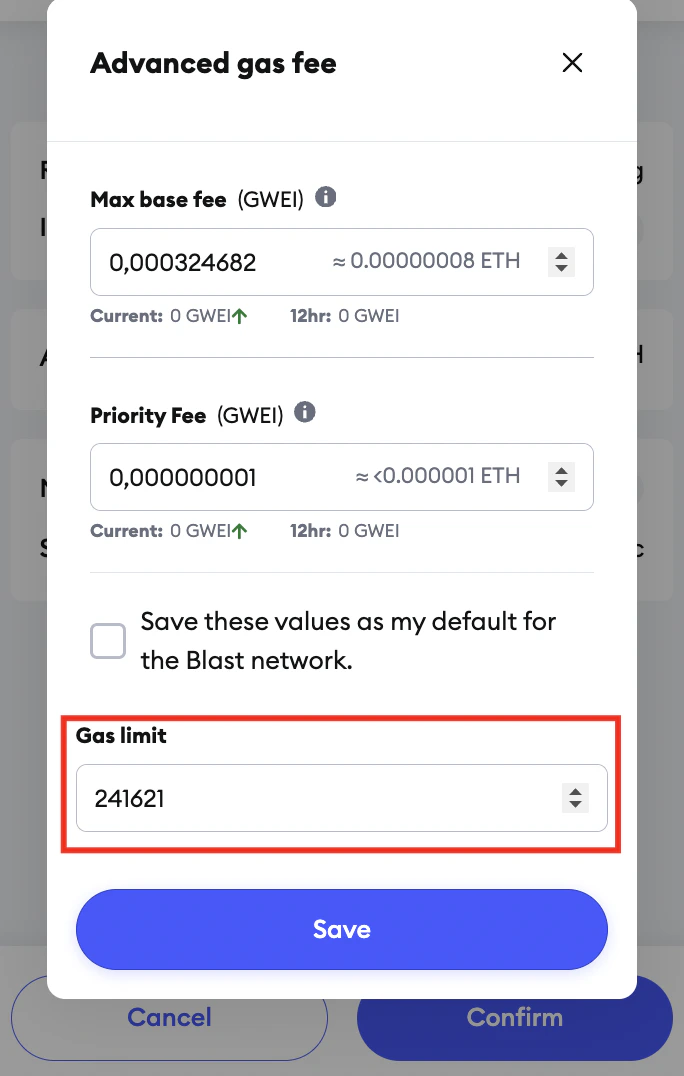The image size is (684, 1076).
Task: Adjust Priority Fee with stepper arrows
Action: tap(561, 477)
